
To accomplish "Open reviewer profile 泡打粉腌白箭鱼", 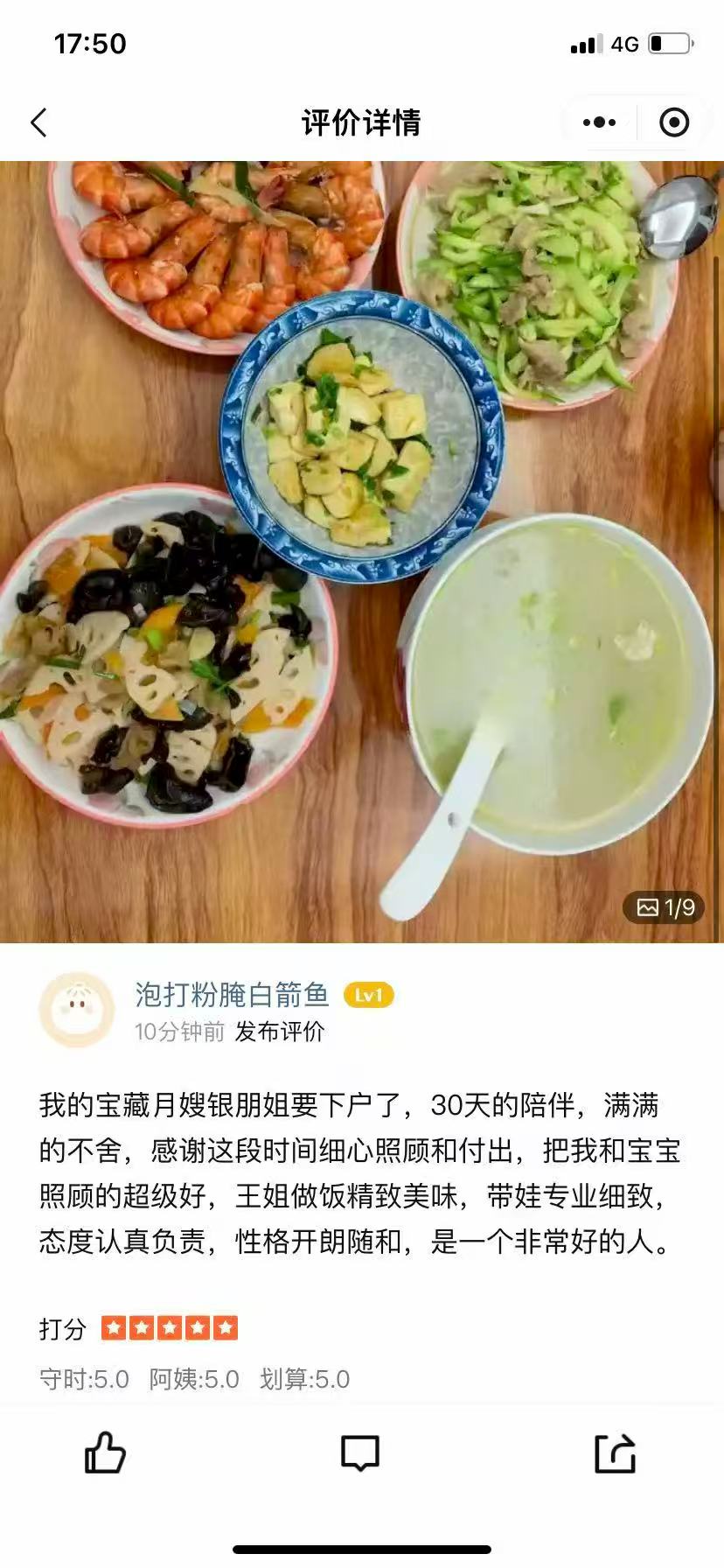I will 232,995.
